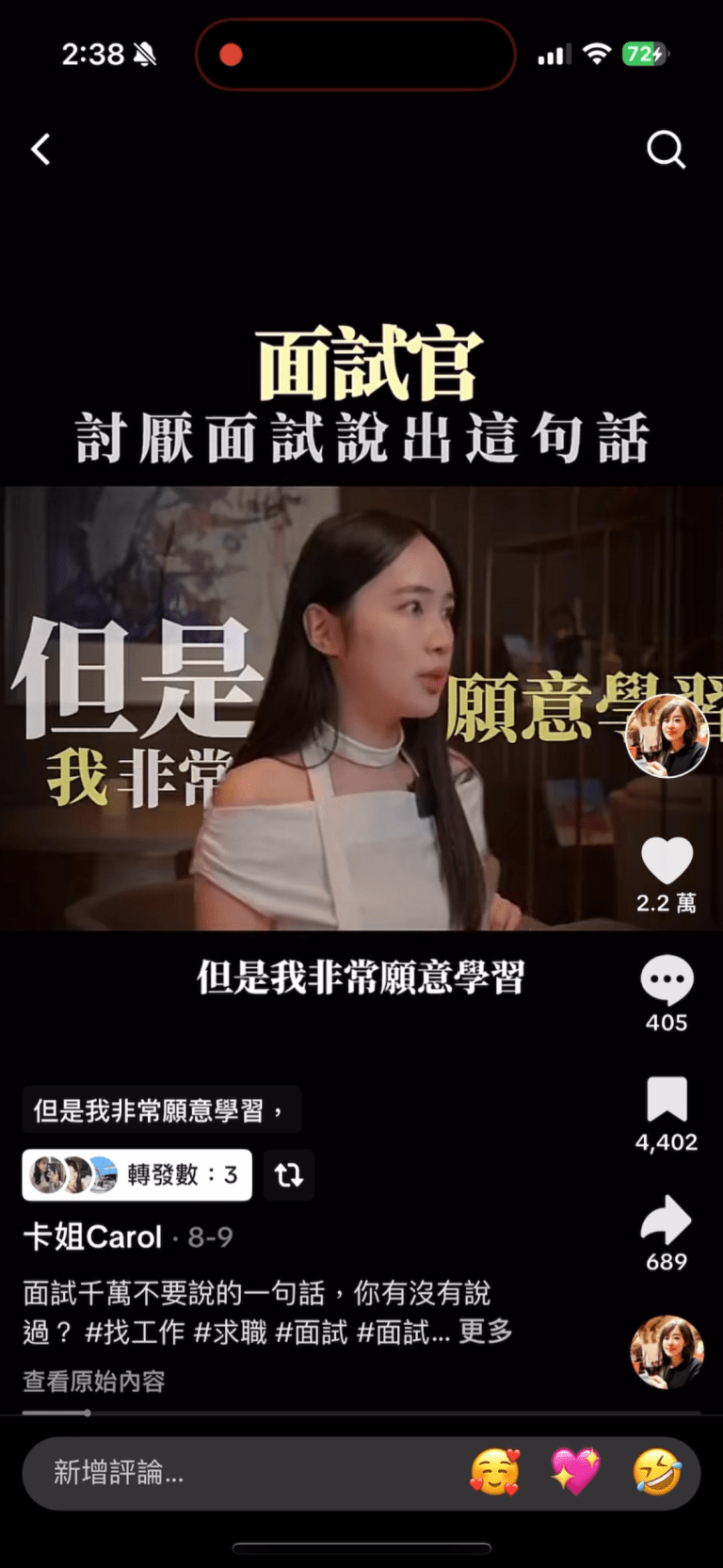This screenshot has height=1568, width=723.
Task: Send the sparkling pink heart emoji
Action: pos(575,1472)
